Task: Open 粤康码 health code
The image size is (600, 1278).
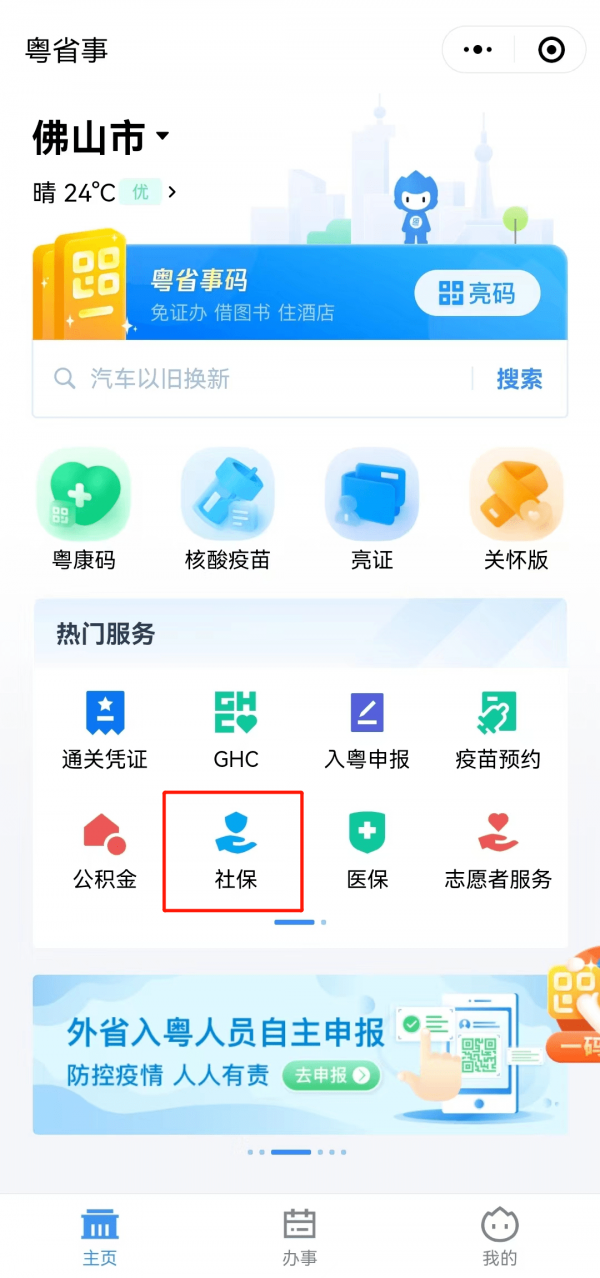Action: tap(84, 509)
